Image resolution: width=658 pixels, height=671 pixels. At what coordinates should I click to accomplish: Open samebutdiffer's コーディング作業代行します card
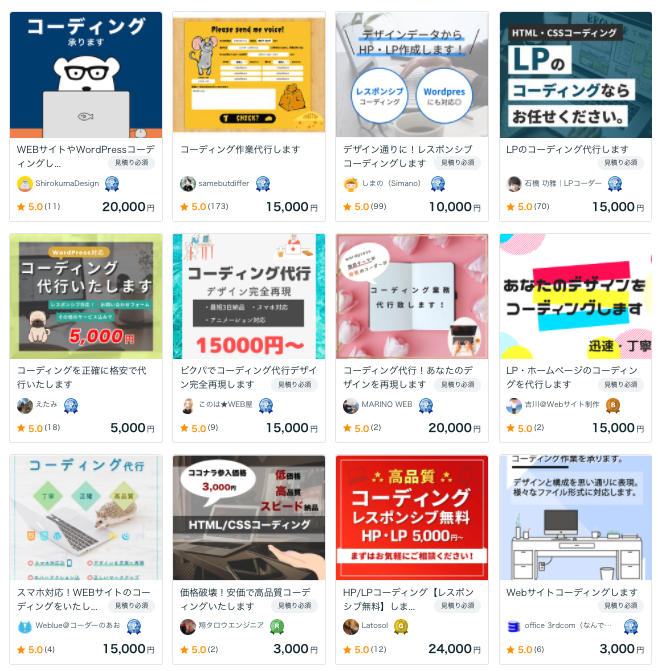(x=248, y=77)
